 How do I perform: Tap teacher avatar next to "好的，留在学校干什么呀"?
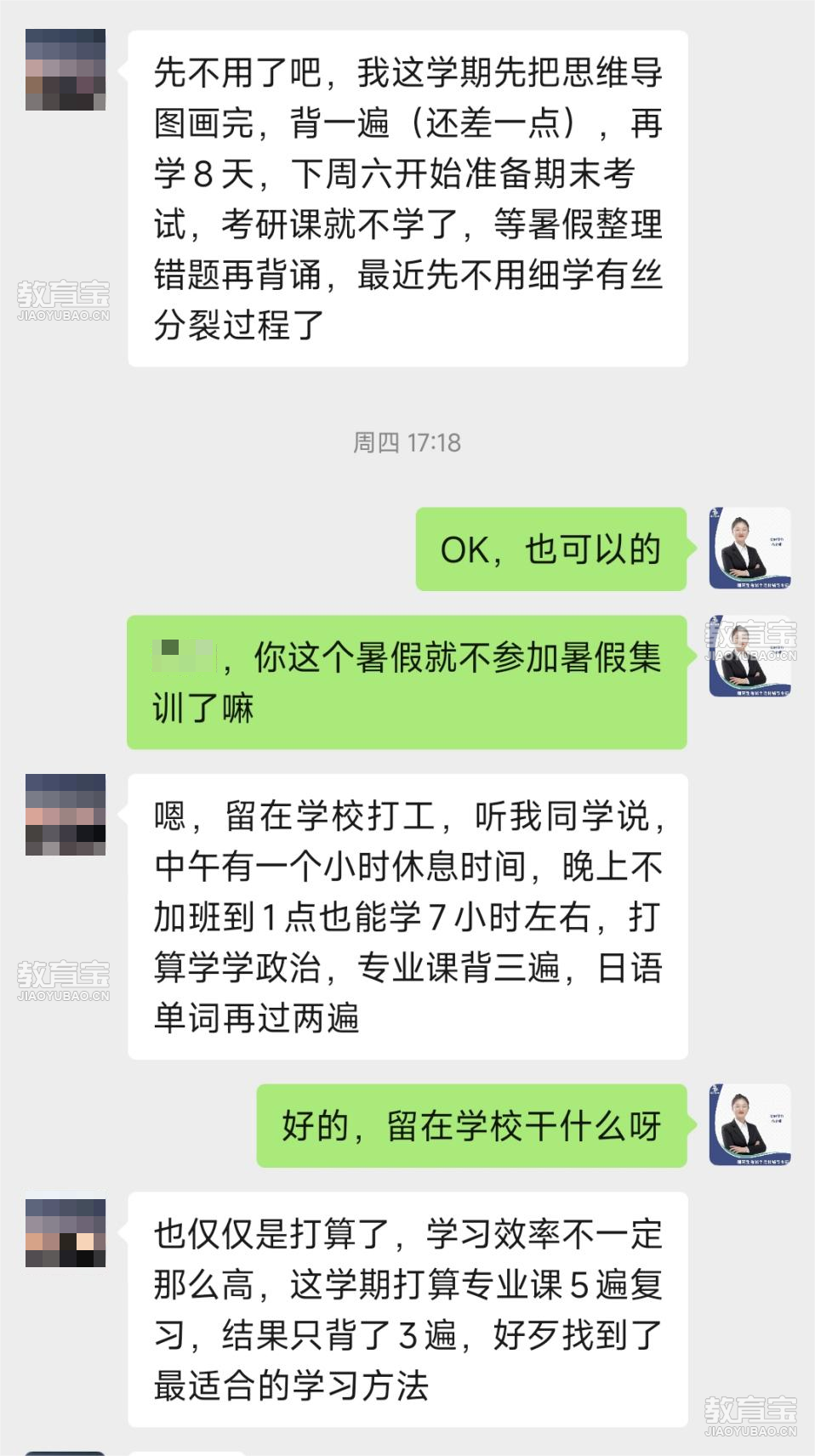click(749, 1124)
